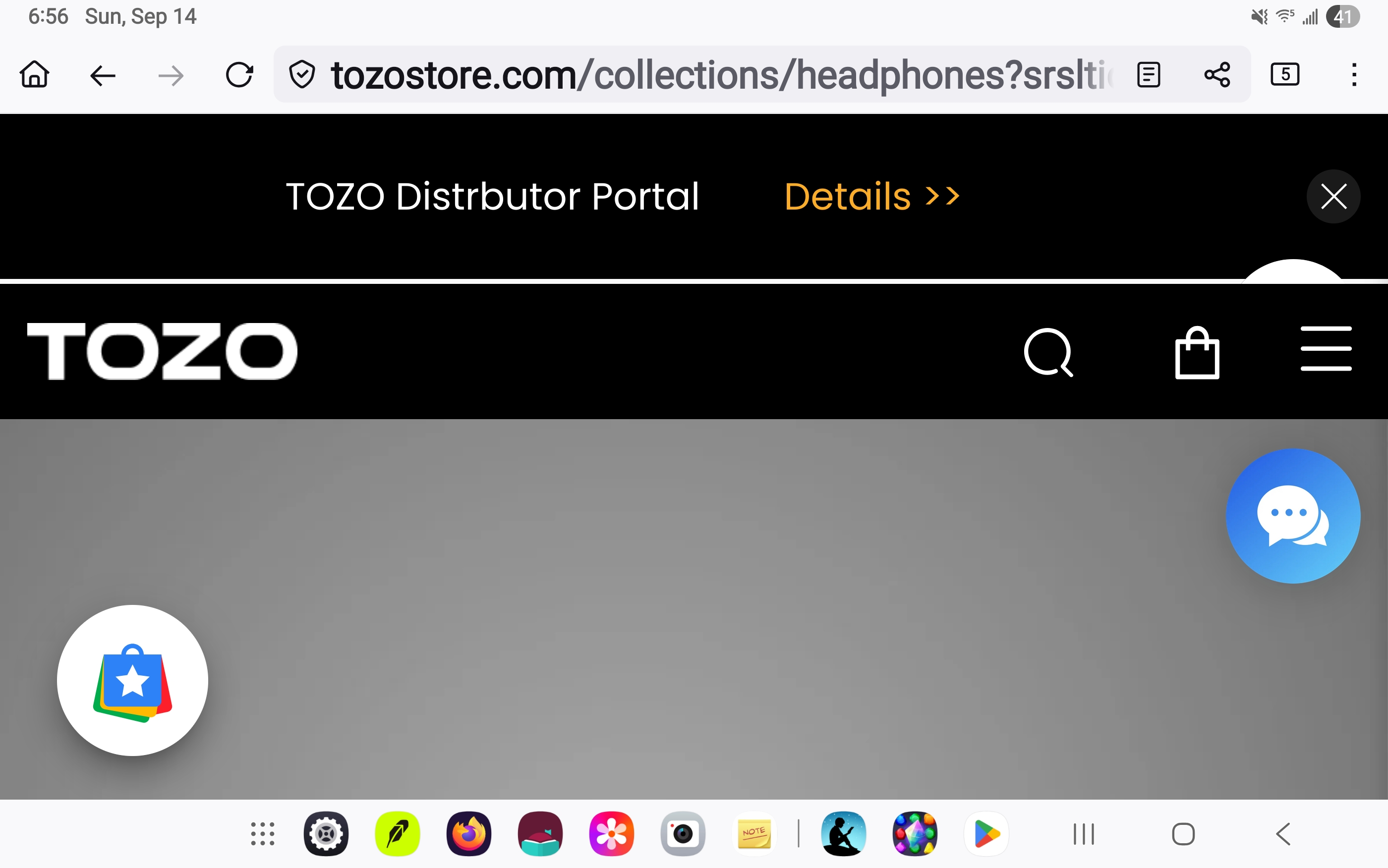
Task: Start a live chat with support
Action: 1293,516
